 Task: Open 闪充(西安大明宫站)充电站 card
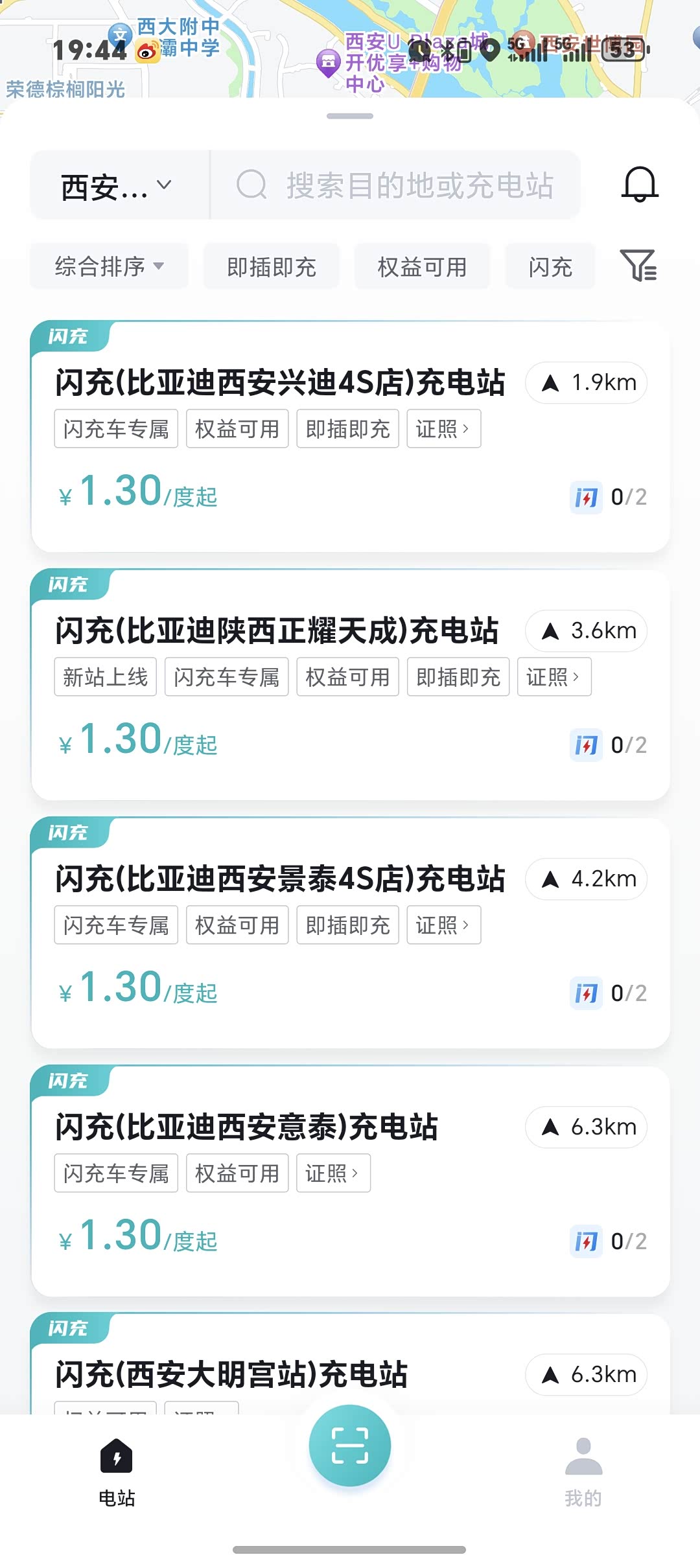[x=231, y=1375]
